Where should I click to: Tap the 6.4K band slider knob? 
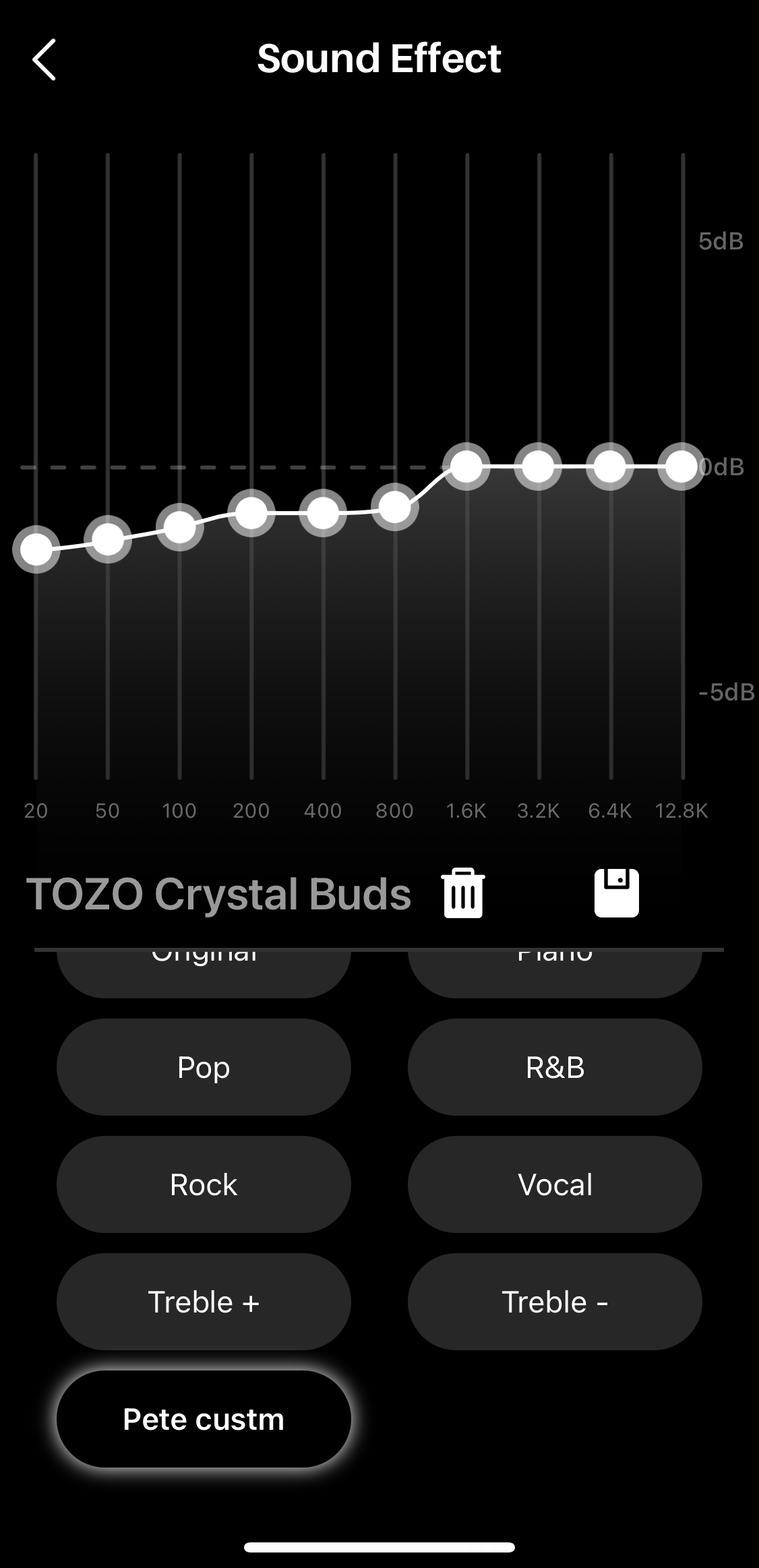tap(610, 466)
